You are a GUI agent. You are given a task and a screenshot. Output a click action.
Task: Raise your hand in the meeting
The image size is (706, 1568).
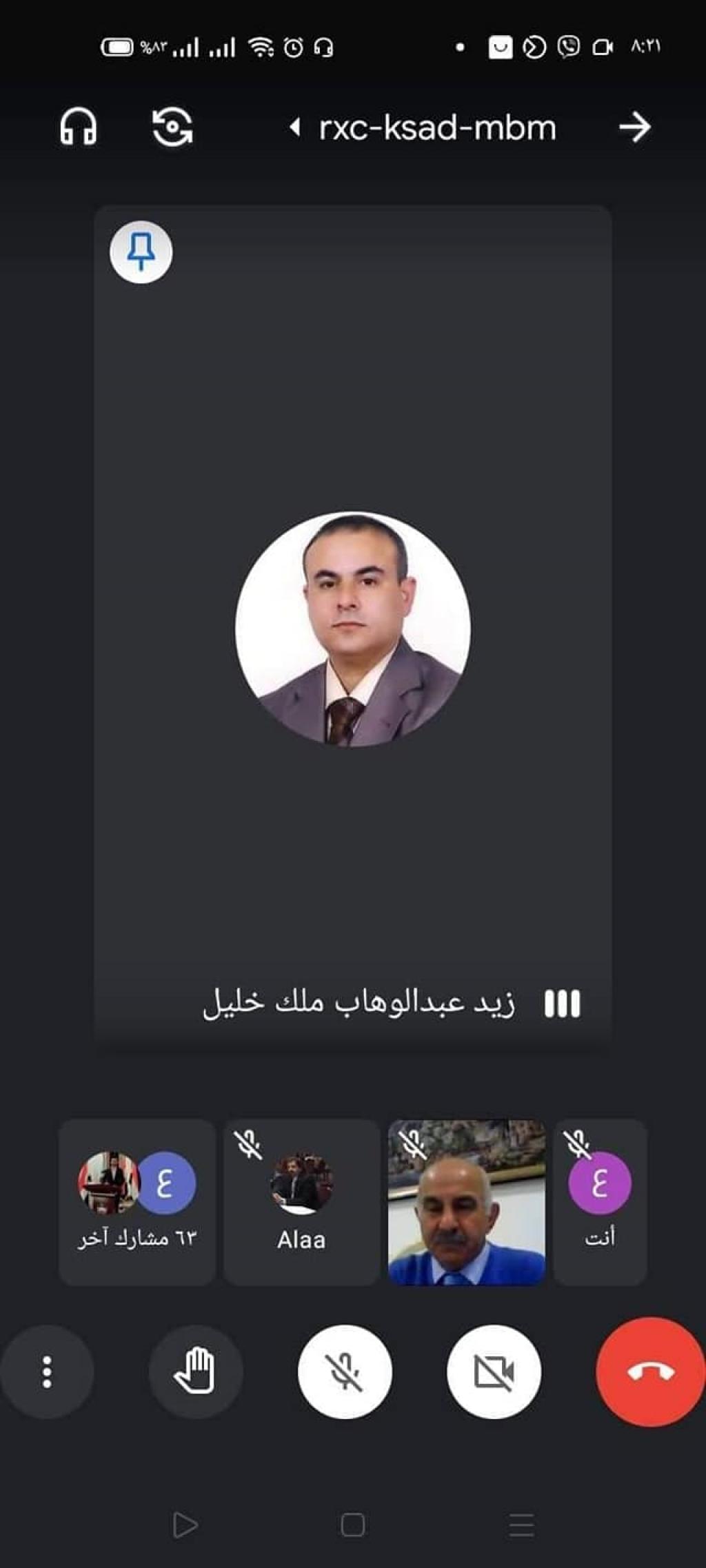click(196, 1372)
